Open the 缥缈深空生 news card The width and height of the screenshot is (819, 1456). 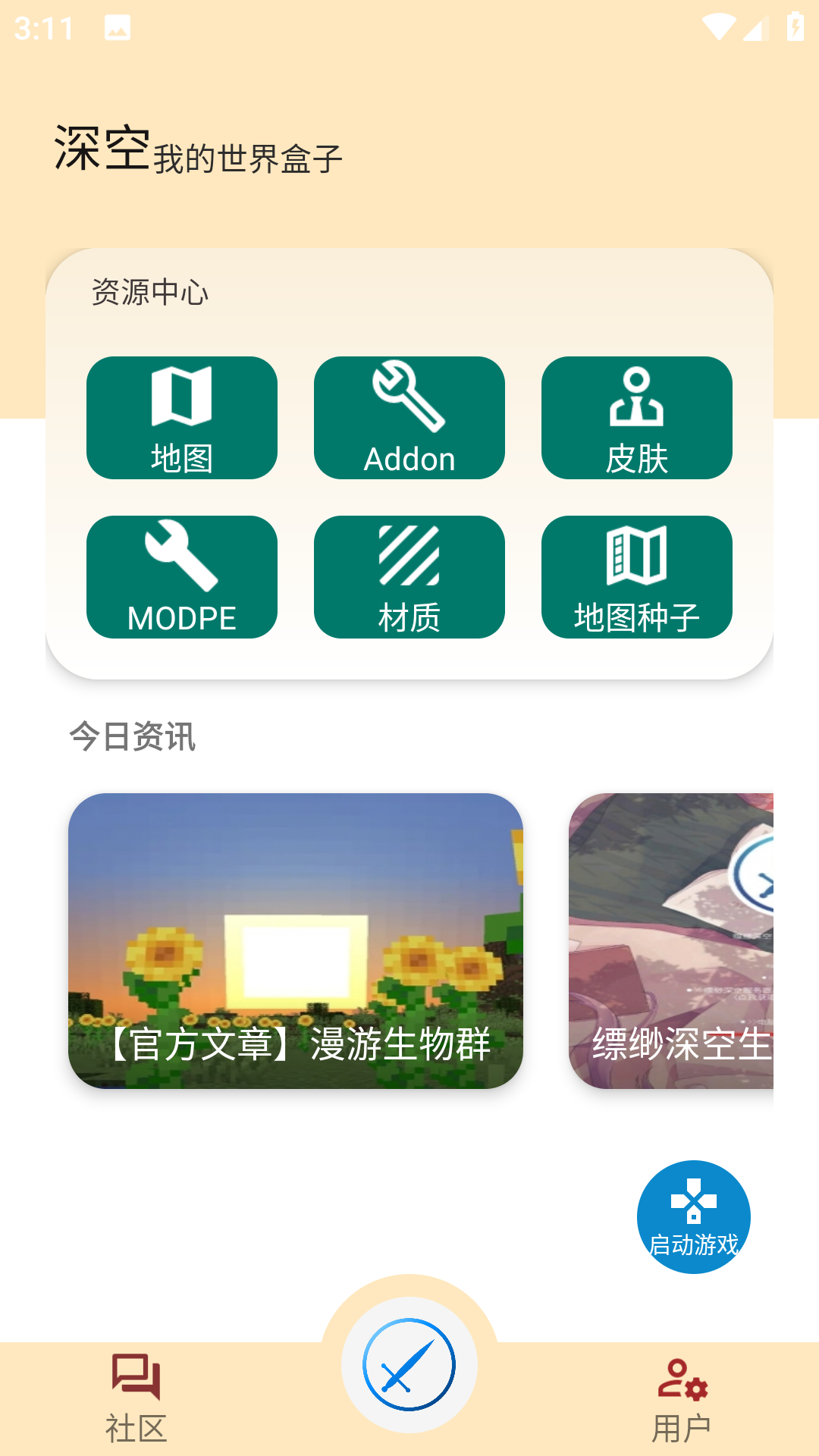[681, 940]
